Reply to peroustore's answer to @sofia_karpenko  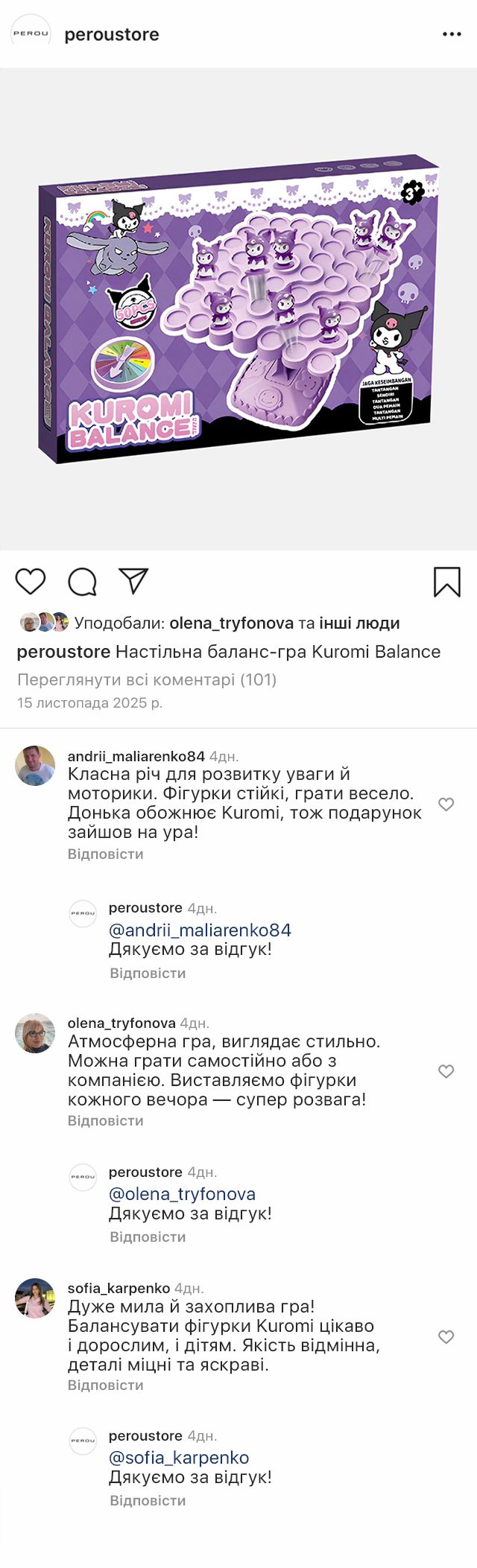point(148,1500)
